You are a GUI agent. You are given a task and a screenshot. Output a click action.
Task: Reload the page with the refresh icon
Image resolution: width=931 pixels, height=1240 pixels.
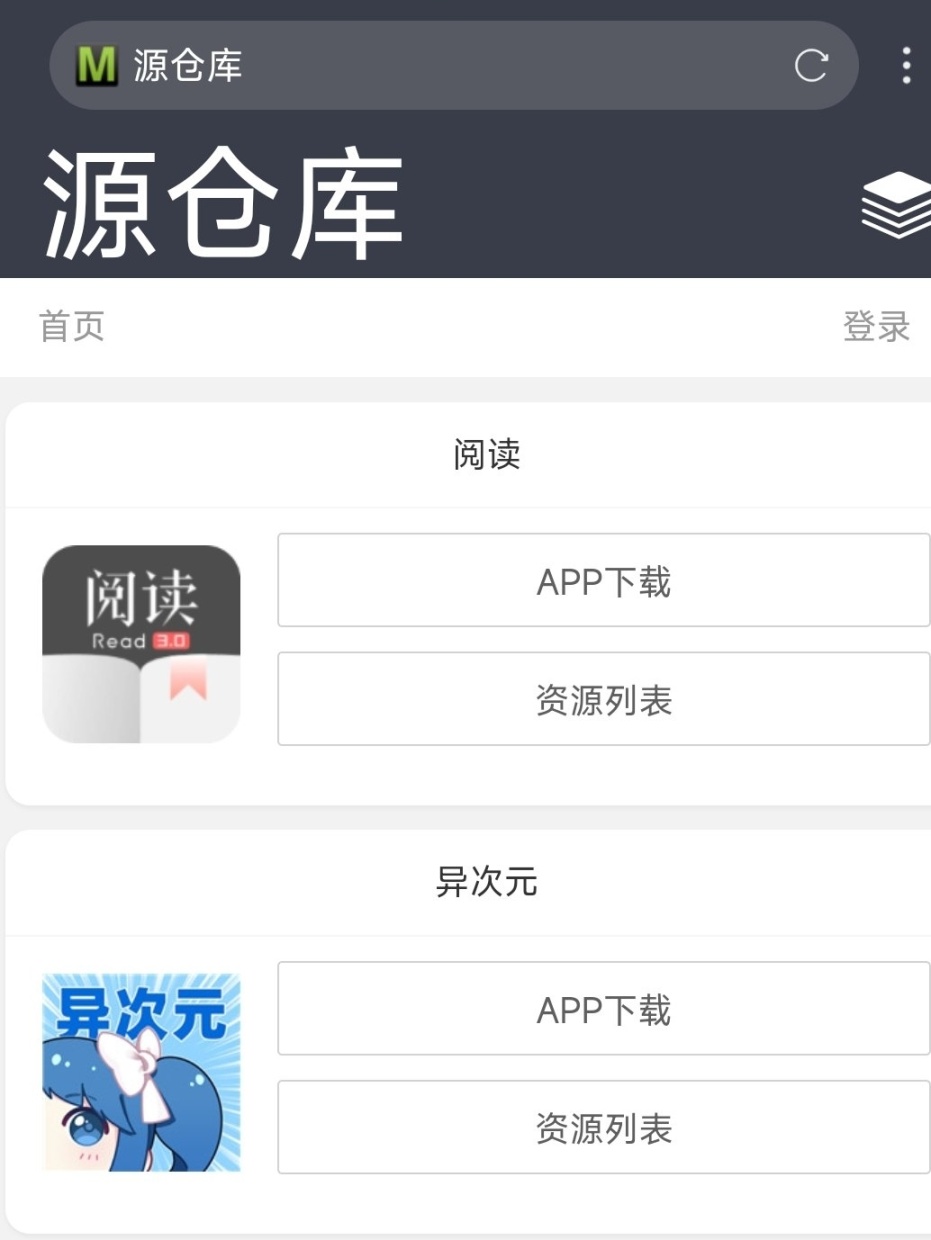[811, 66]
